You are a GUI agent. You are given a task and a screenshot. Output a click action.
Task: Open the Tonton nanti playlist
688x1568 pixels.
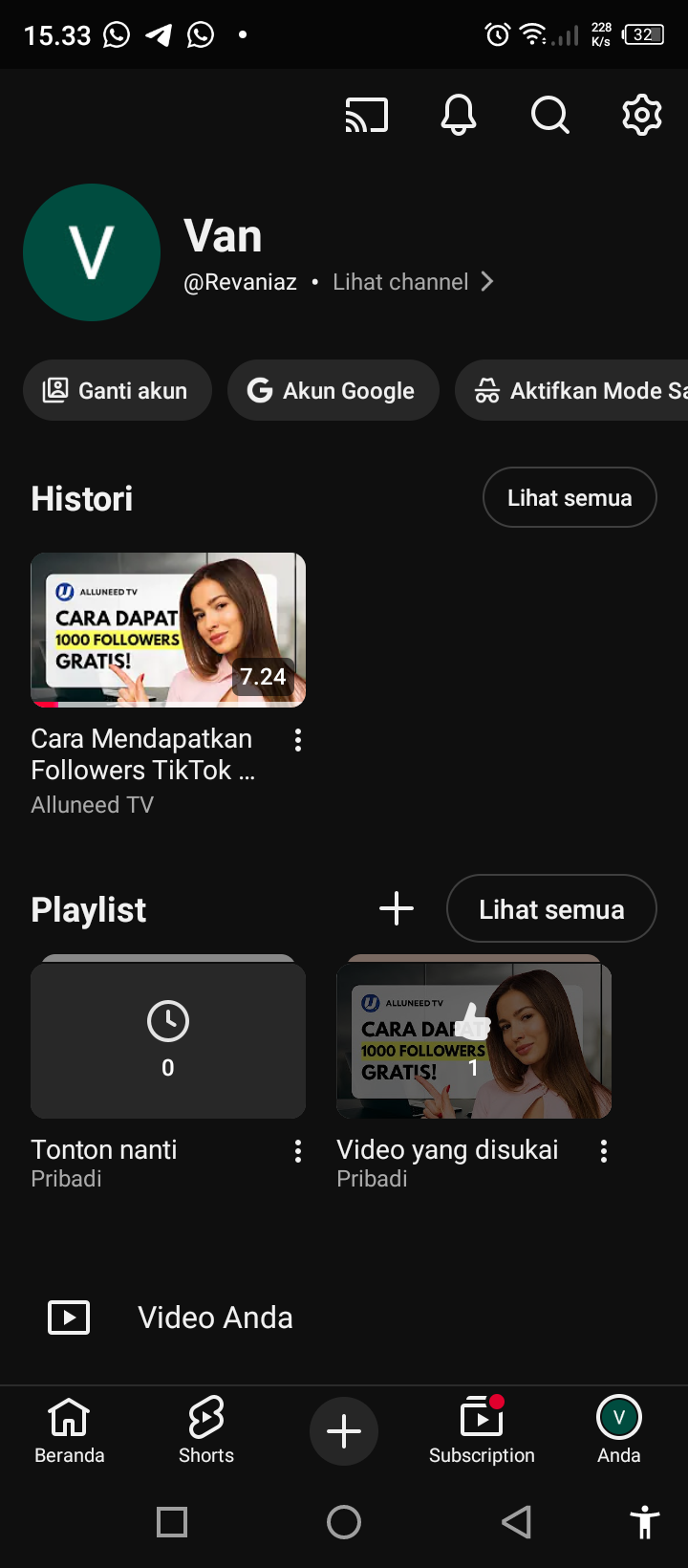coord(168,1039)
